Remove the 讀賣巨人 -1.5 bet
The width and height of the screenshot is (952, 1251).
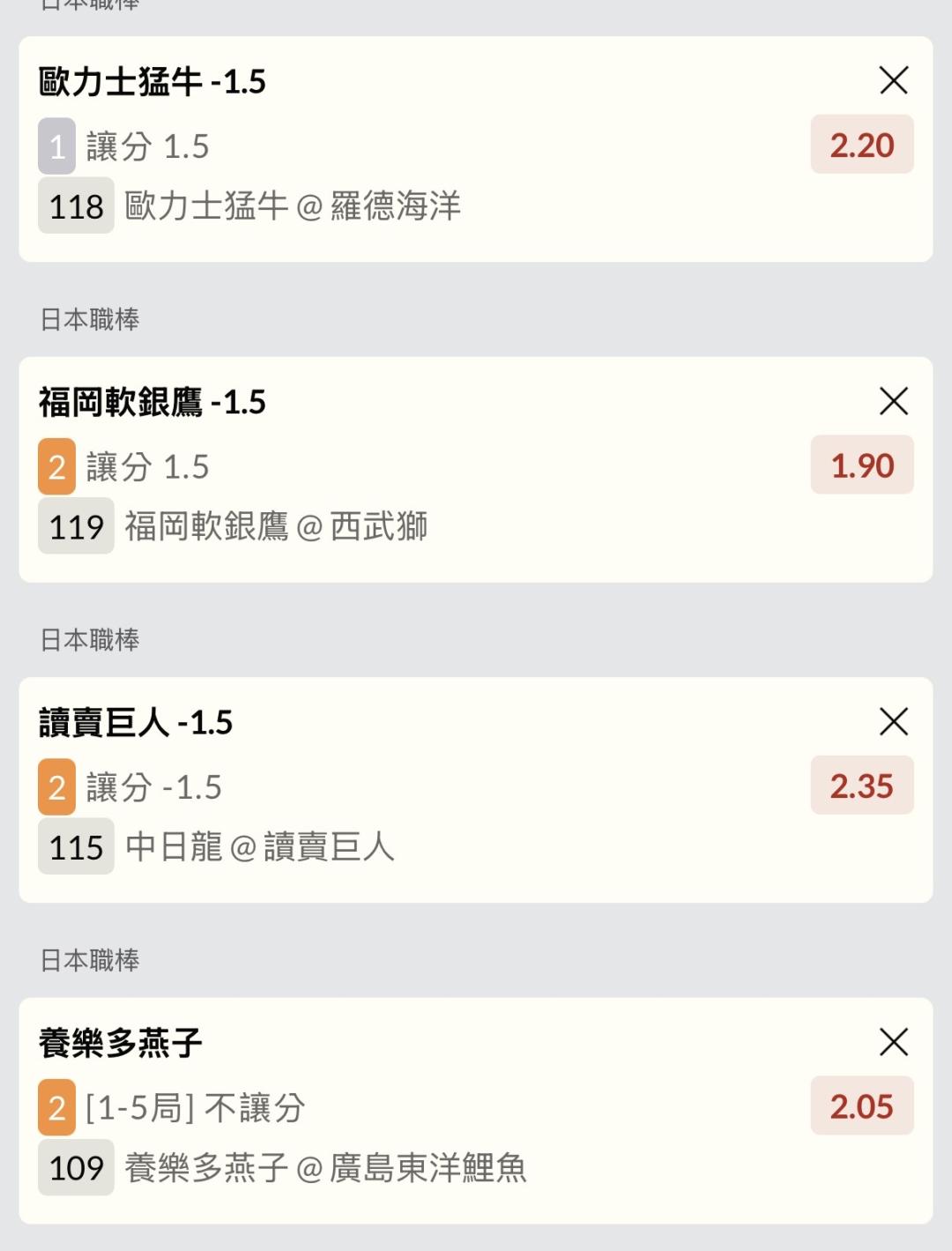(893, 722)
